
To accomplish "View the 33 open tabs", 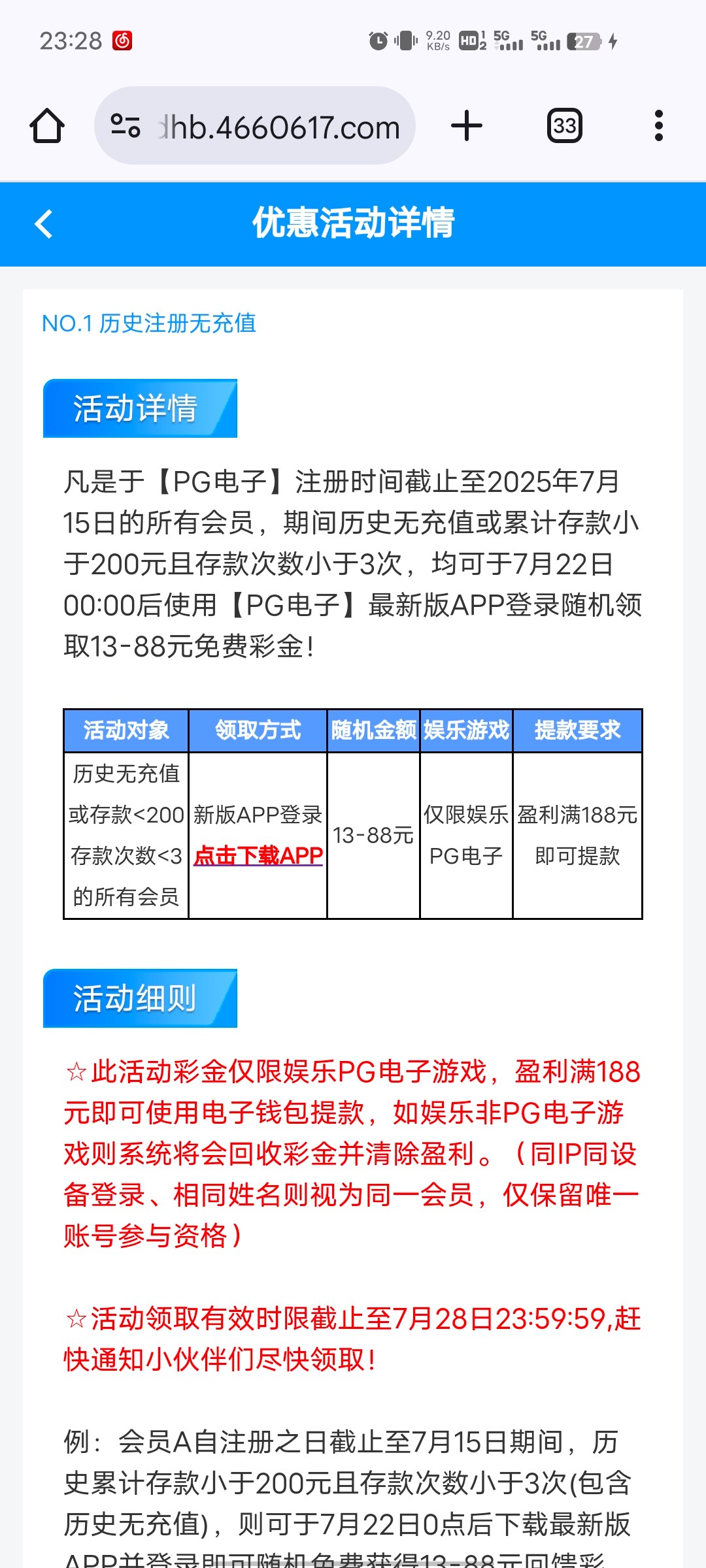I will 564,125.
